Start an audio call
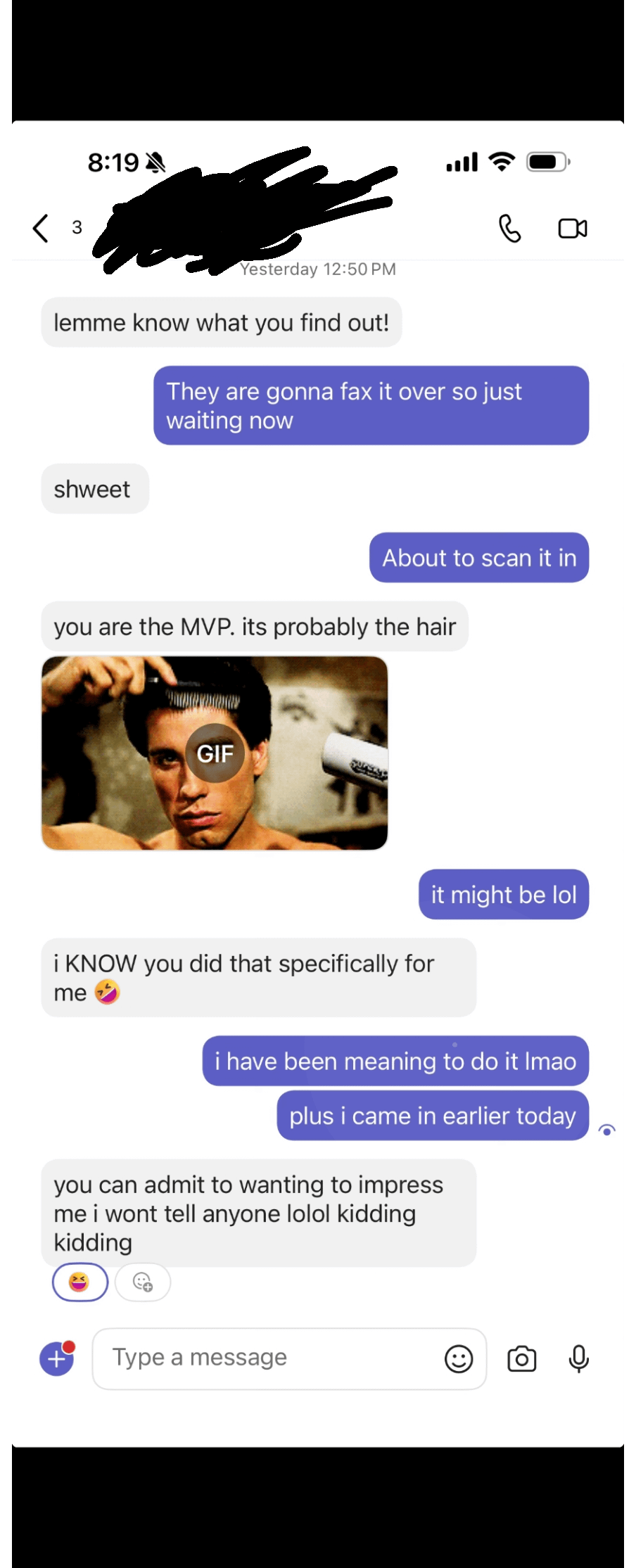Screen dimensions: 636x1568 pyautogui.click(x=510, y=229)
